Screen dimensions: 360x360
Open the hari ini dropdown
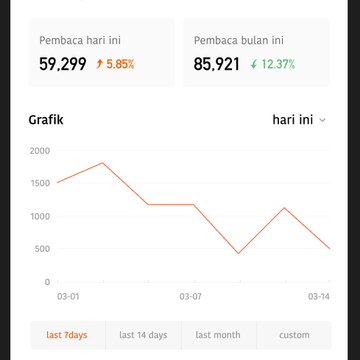click(299, 120)
